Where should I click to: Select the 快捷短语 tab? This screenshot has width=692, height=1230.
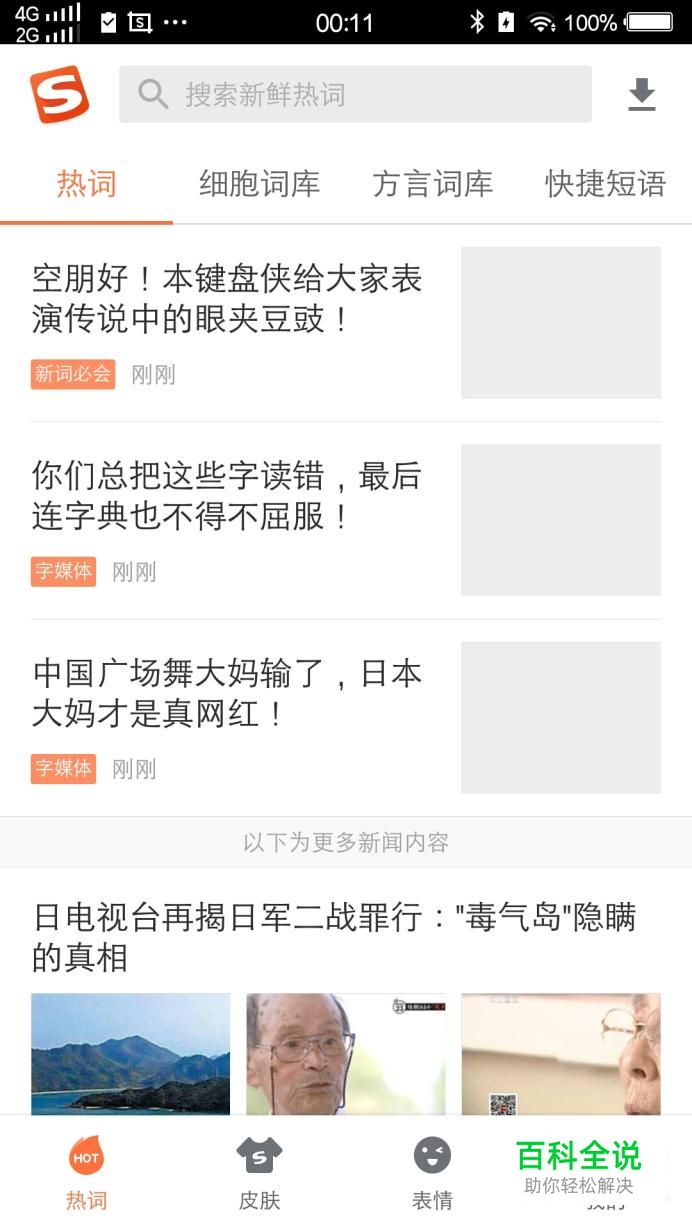[605, 184]
